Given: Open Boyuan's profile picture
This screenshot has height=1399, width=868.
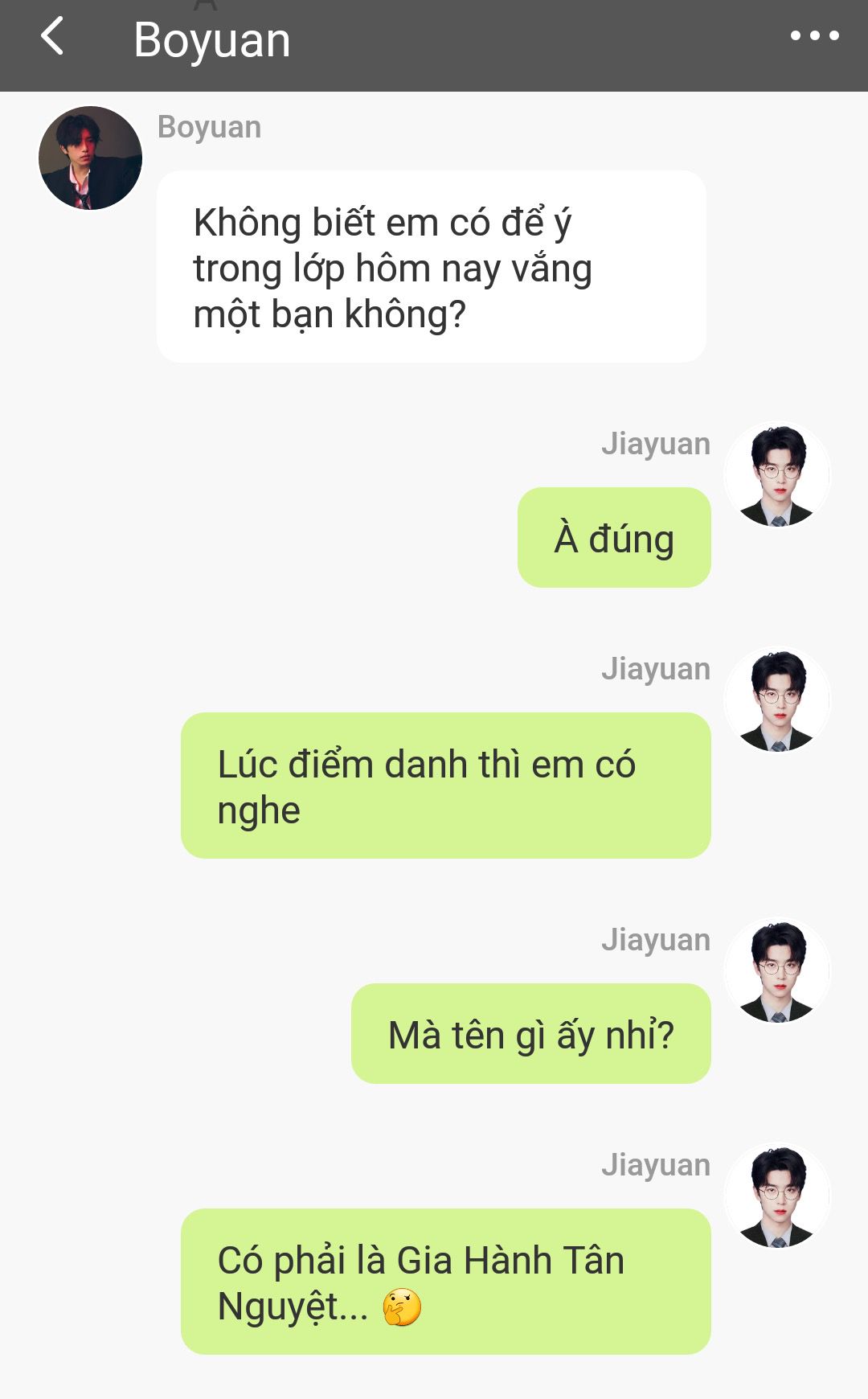Looking at the screenshot, I should point(90,158).
